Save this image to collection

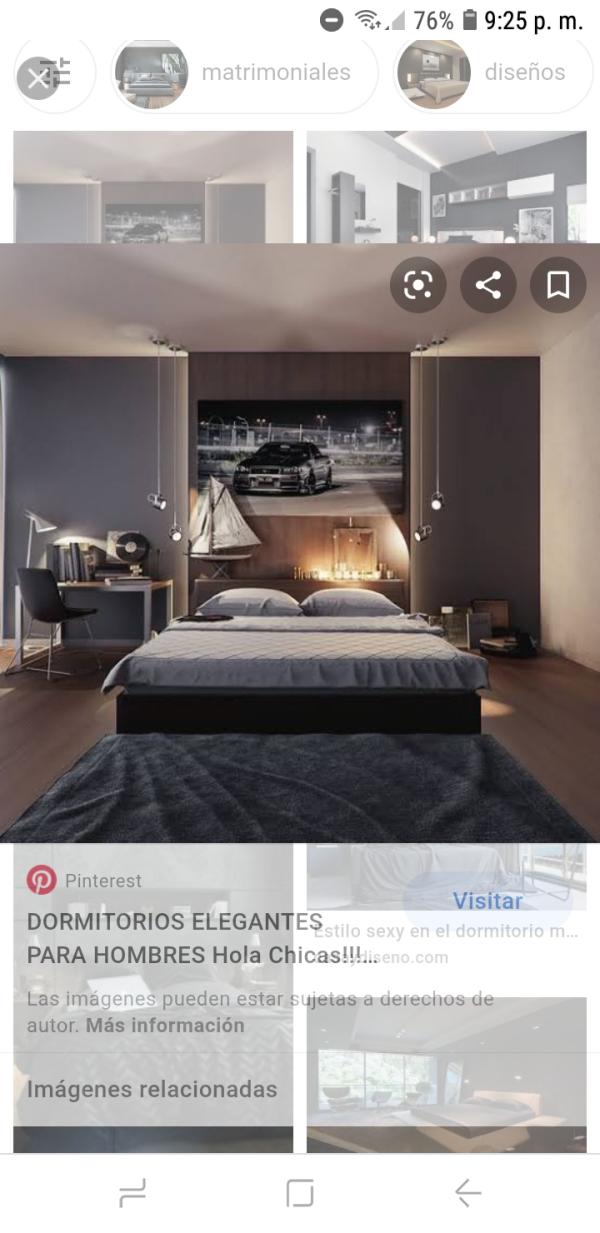558,286
